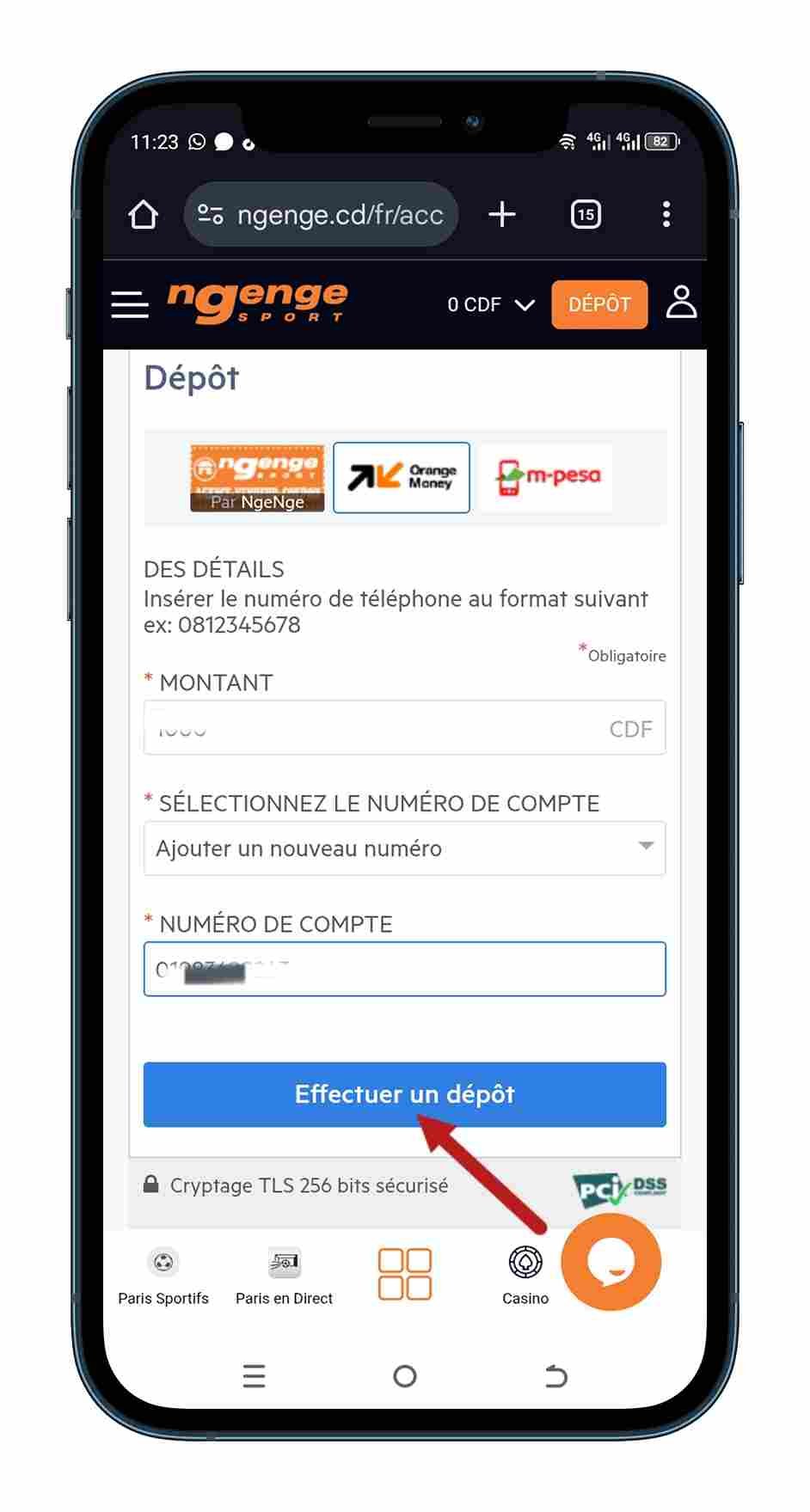Screen dimensions: 810x1512
Task: Focus the MONTANT amount field
Action: 404,728
